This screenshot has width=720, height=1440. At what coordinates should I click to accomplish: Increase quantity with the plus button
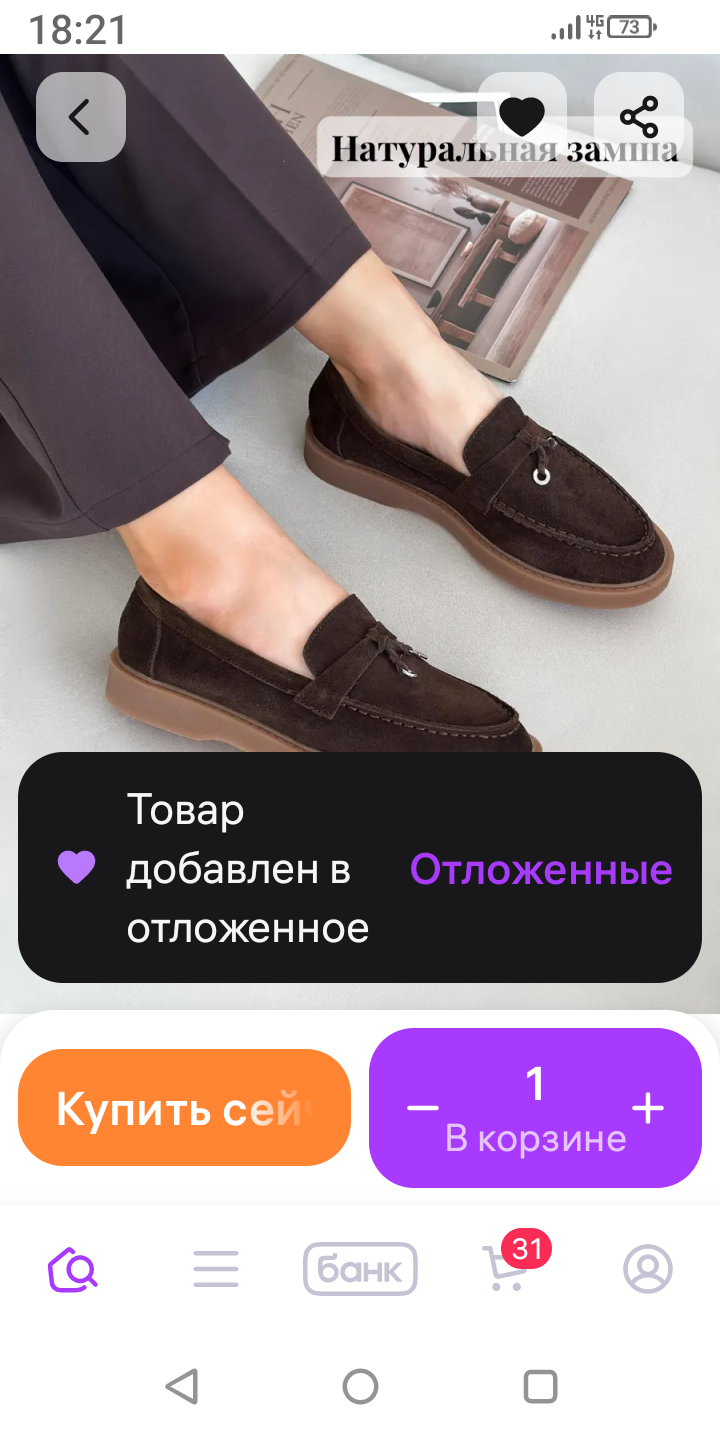(648, 1108)
